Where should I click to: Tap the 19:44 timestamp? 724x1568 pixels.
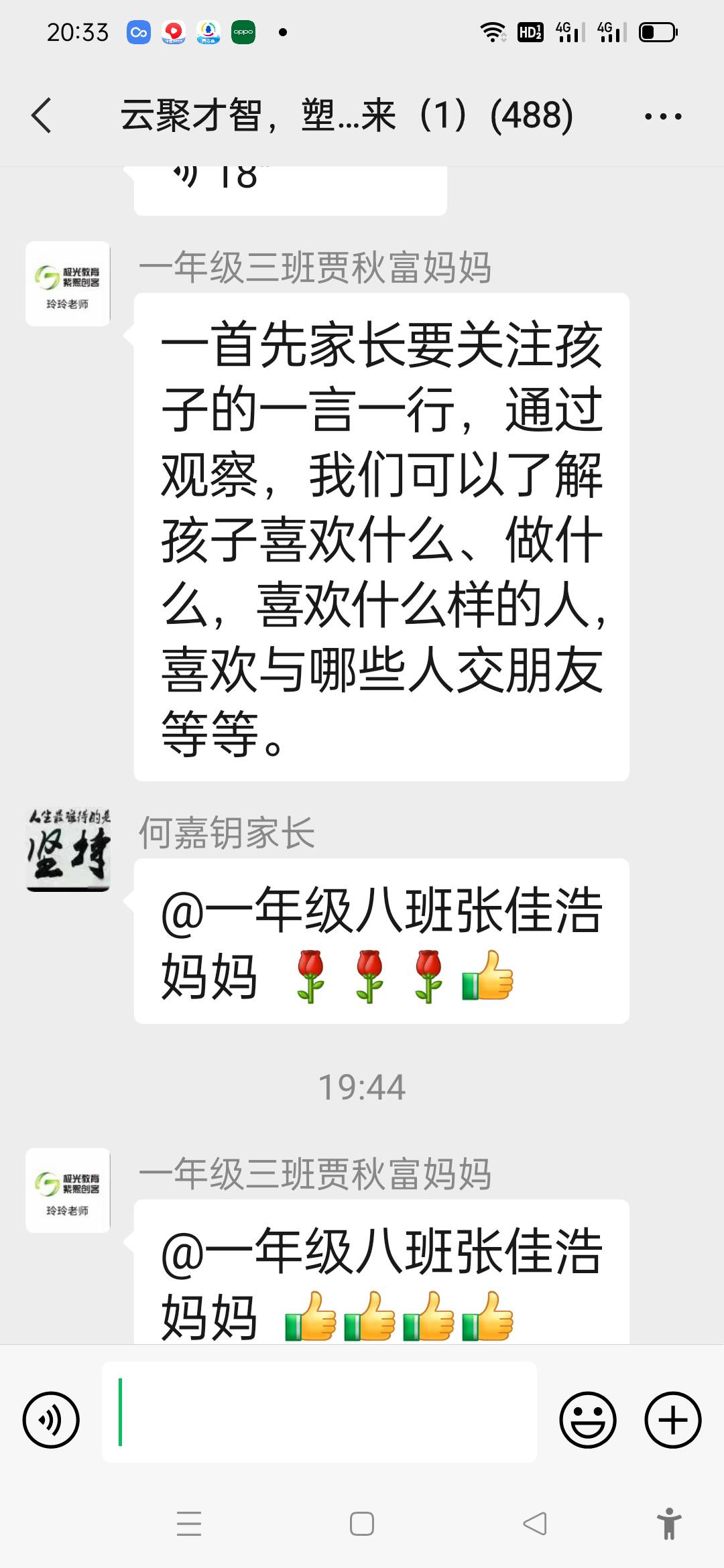[362, 1084]
